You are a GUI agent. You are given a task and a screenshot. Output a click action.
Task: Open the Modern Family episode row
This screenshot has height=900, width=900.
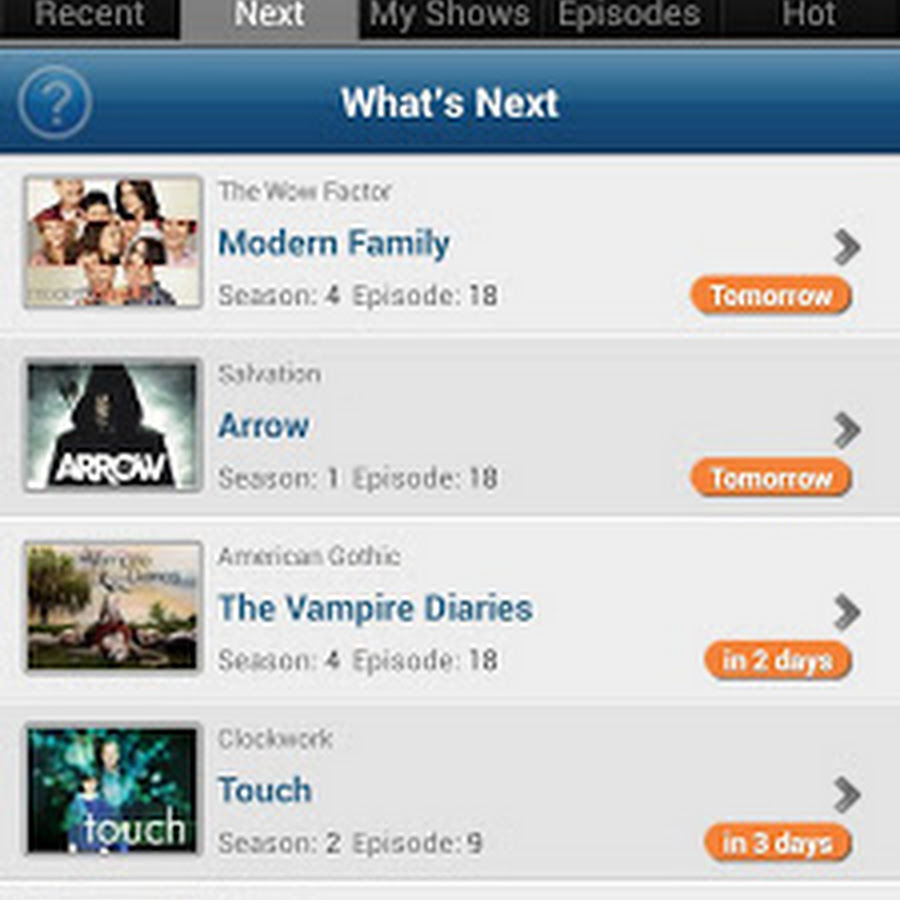(450, 244)
